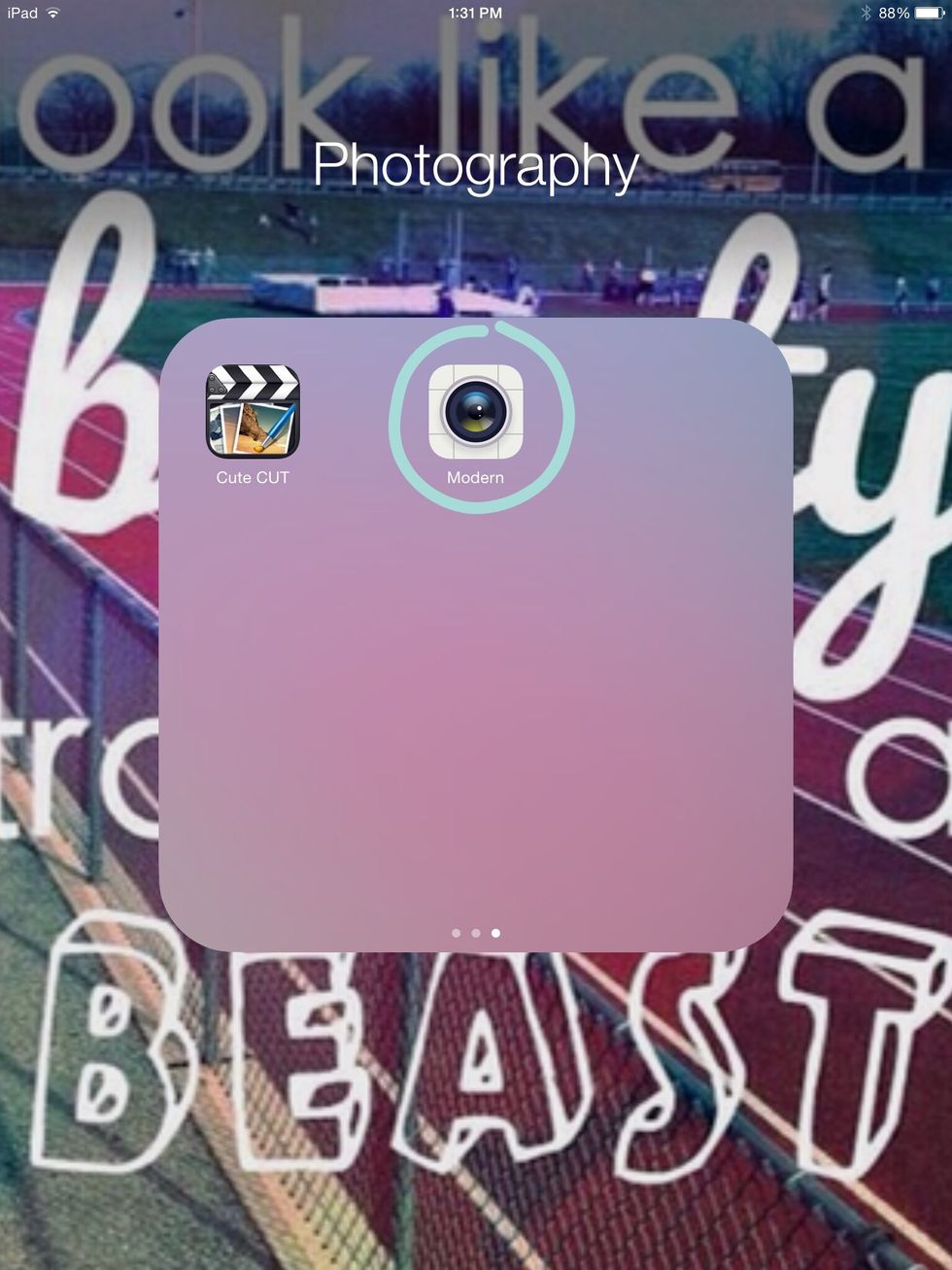Open the Cute CUT app
This screenshot has width=952, height=1270.
pyautogui.click(x=253, y=411)
